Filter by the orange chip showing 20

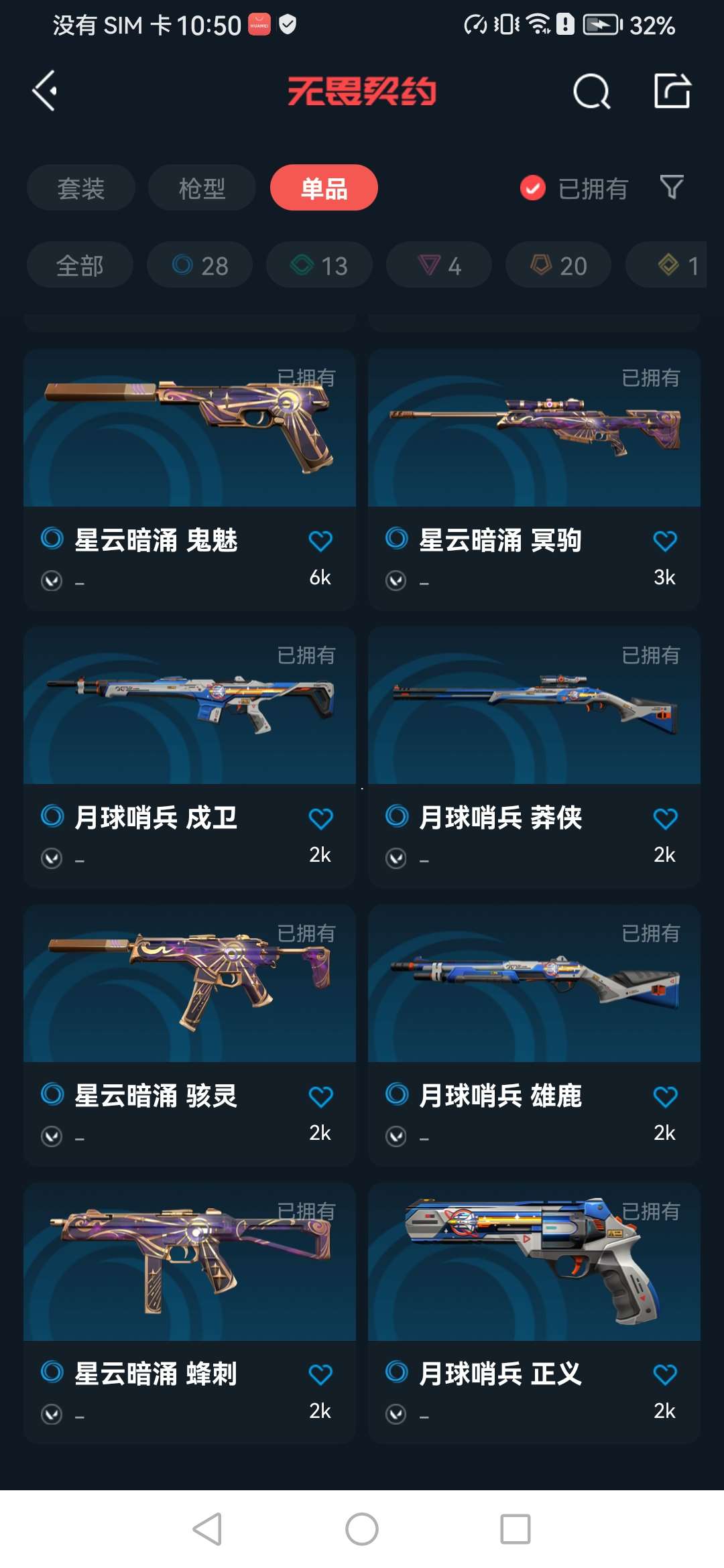tap(558, 265)
